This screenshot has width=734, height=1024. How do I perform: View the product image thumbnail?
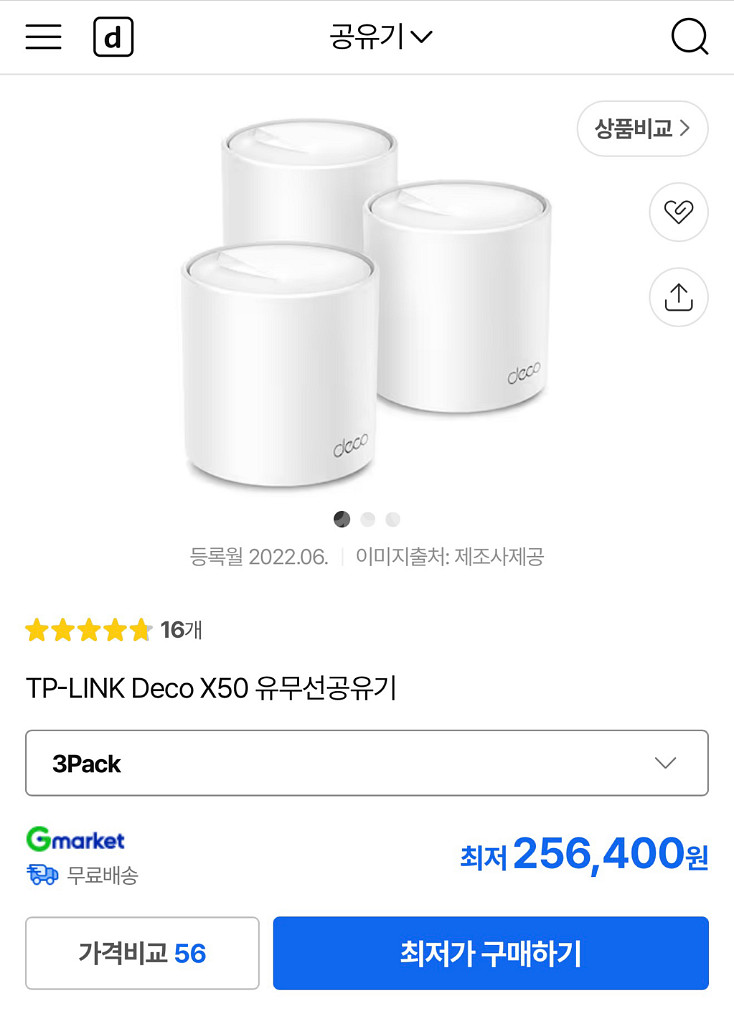coord(367,300)
